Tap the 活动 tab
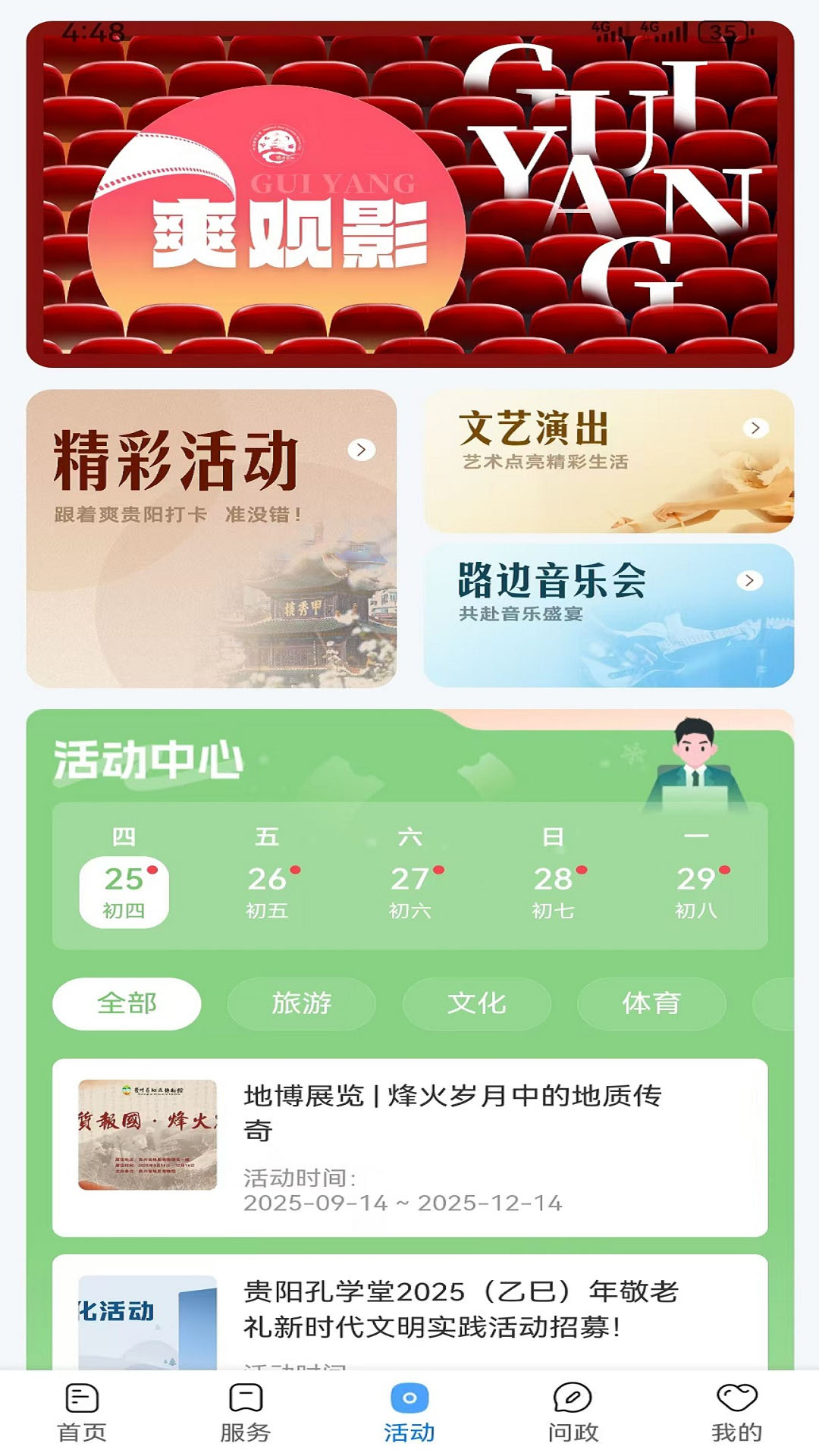This screenshot has height=1456, width=819. click(409, 1414)
